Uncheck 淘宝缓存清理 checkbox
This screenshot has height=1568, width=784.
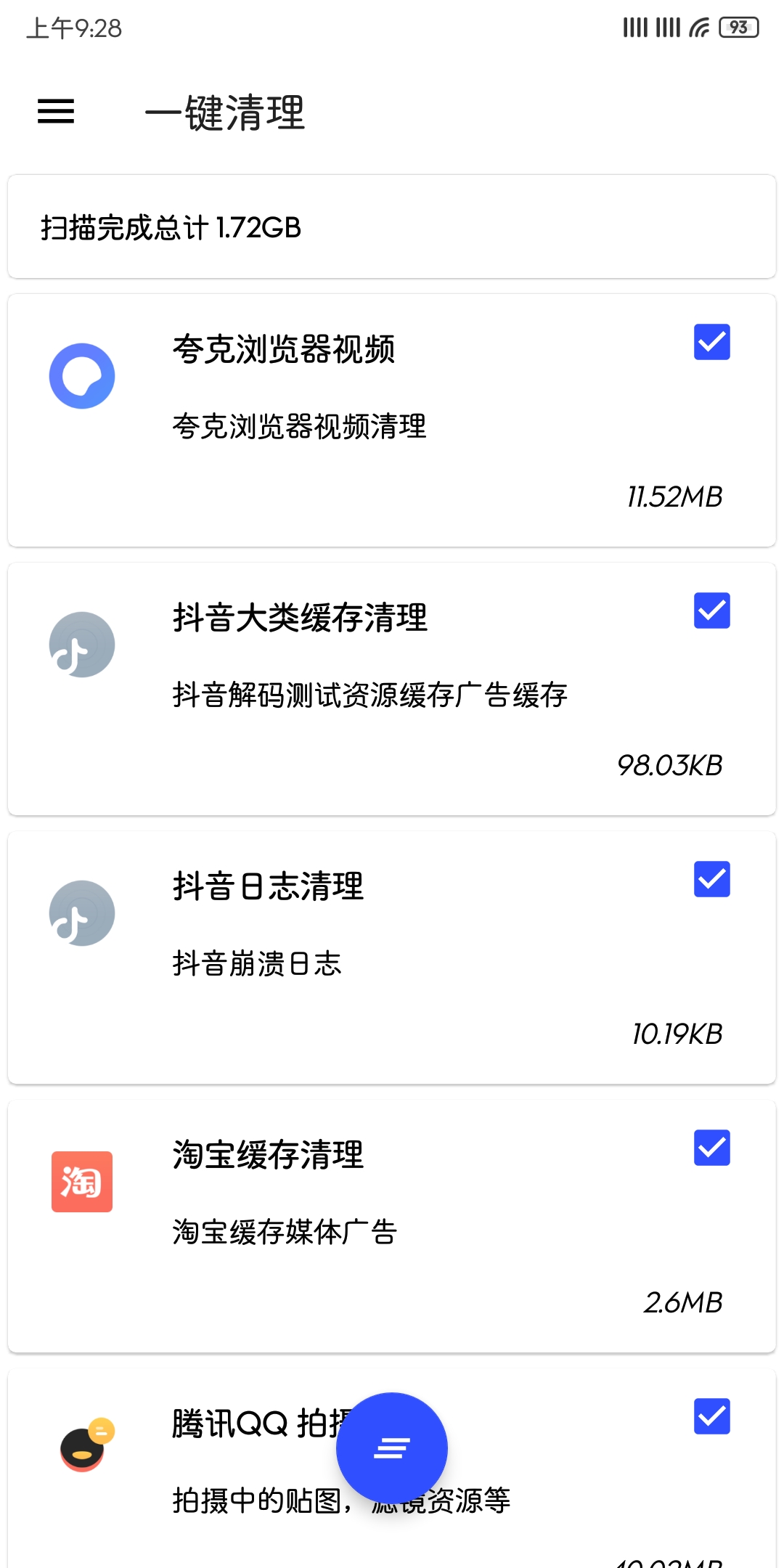tap(711, 1148)
